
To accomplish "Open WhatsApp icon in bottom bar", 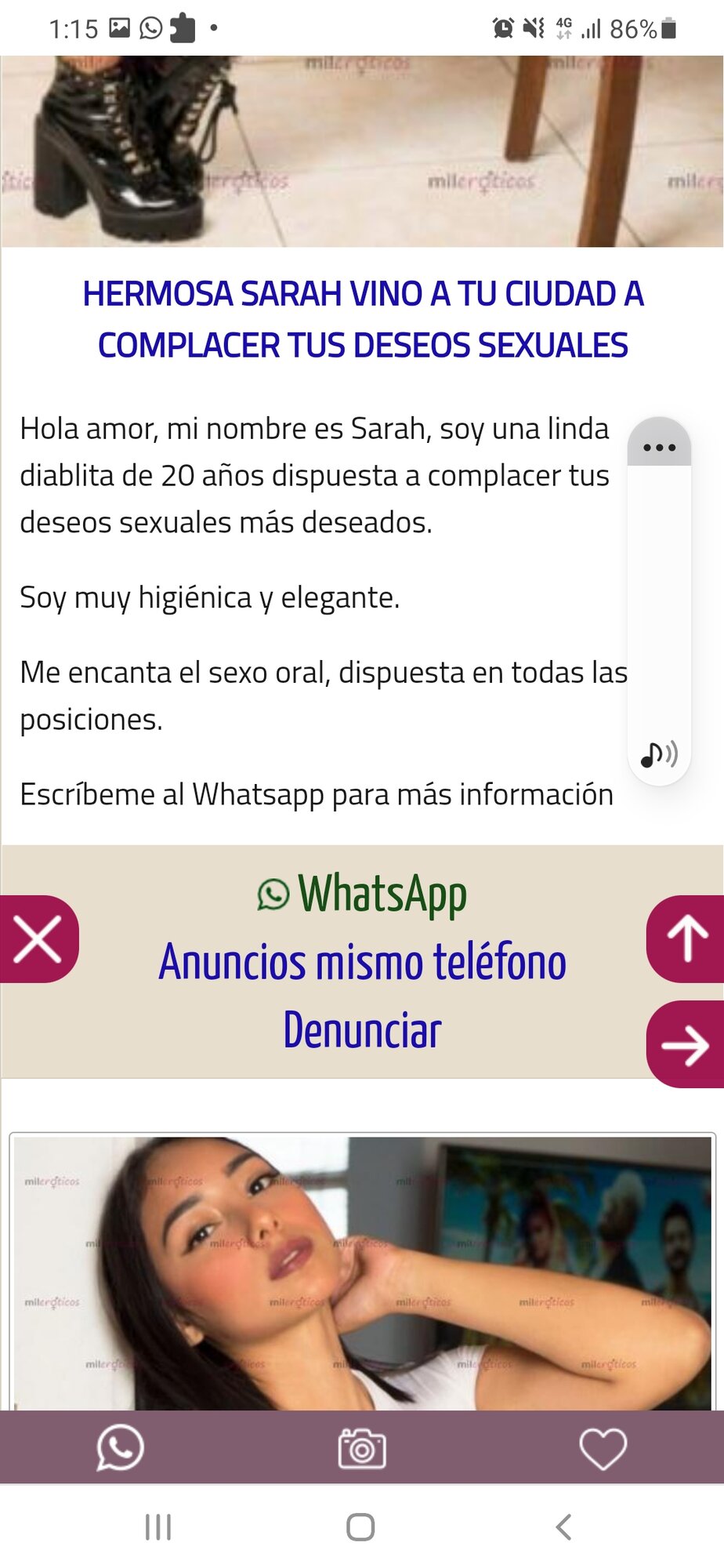I will 120,1448.
